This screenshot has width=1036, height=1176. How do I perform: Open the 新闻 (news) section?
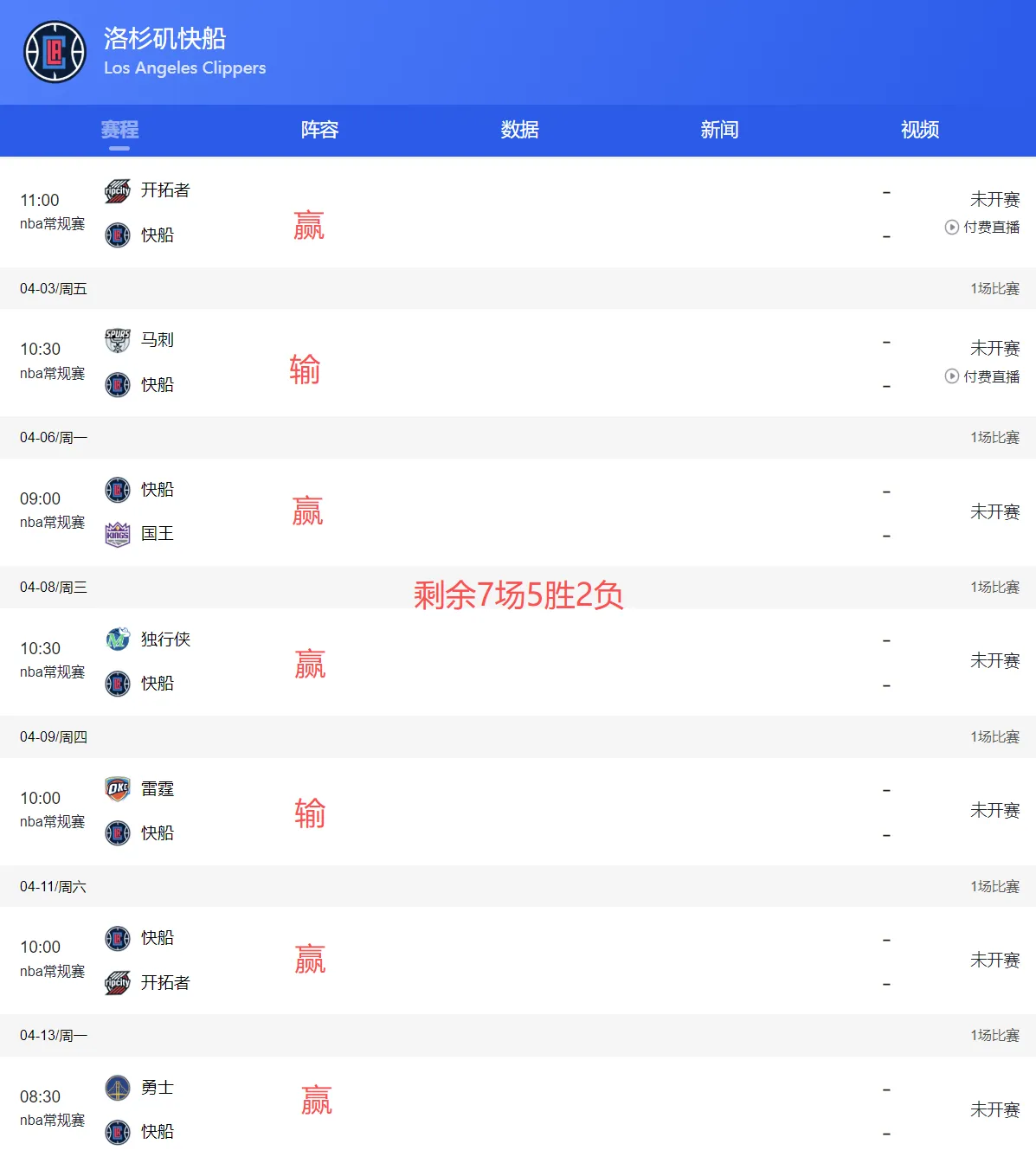719,130
